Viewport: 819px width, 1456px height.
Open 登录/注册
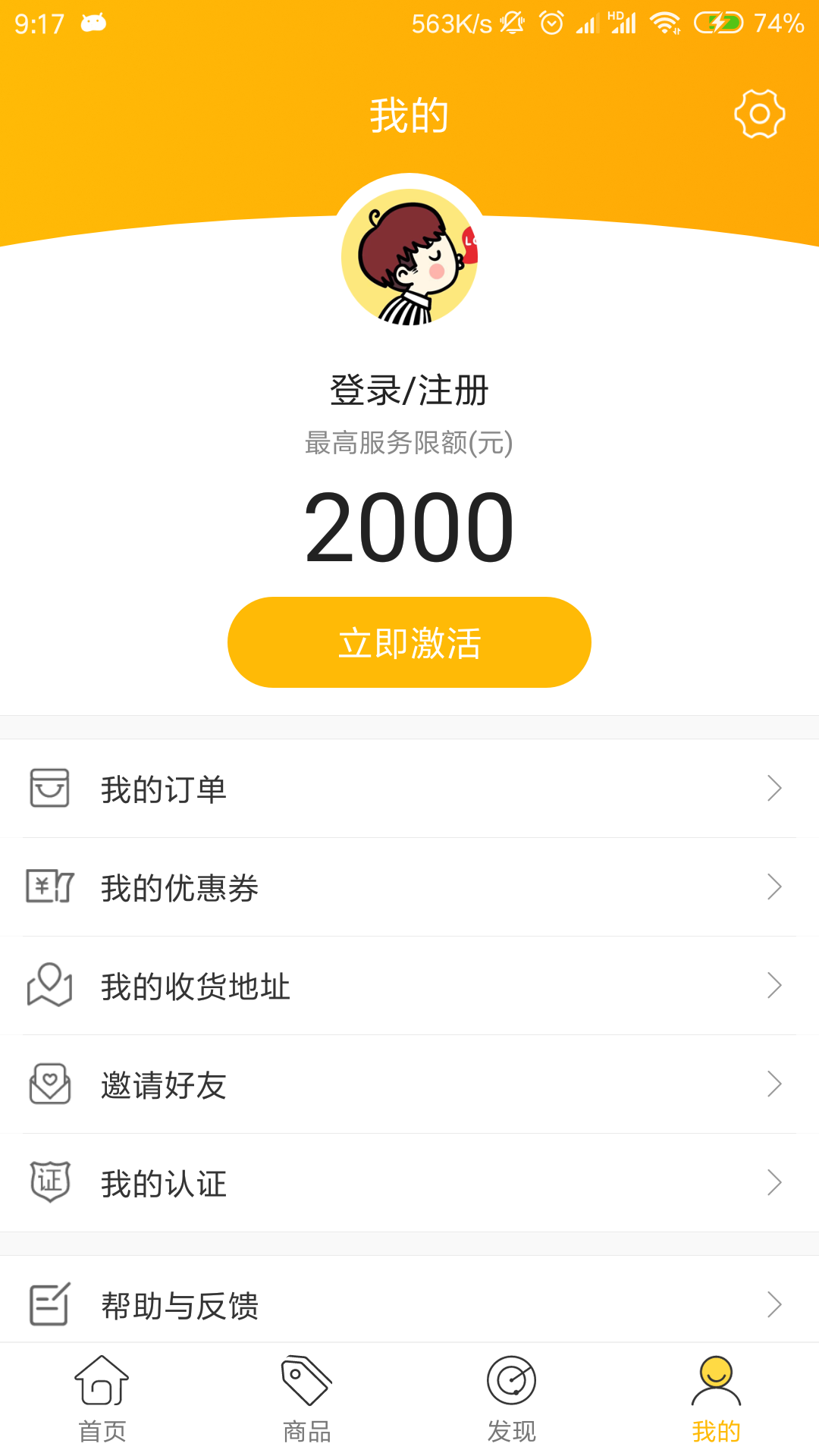coord(409,389)
